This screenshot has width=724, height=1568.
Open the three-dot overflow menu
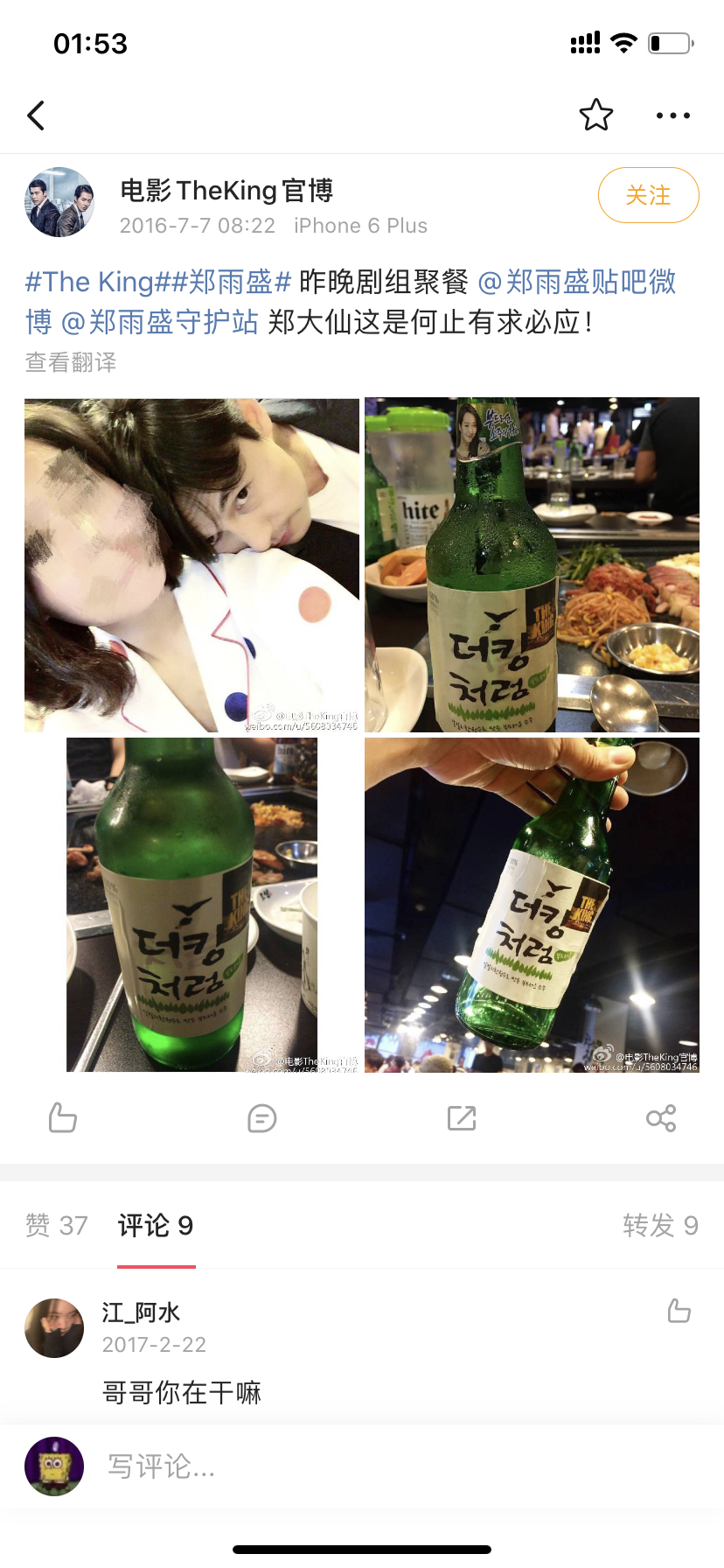click(x=672, y=115)
